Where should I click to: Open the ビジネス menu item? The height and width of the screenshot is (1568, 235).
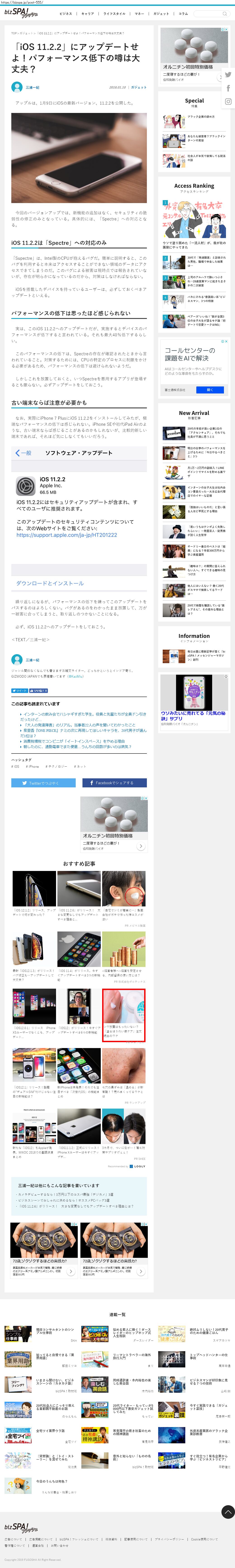pyautogui.click(x=66, y=13)
